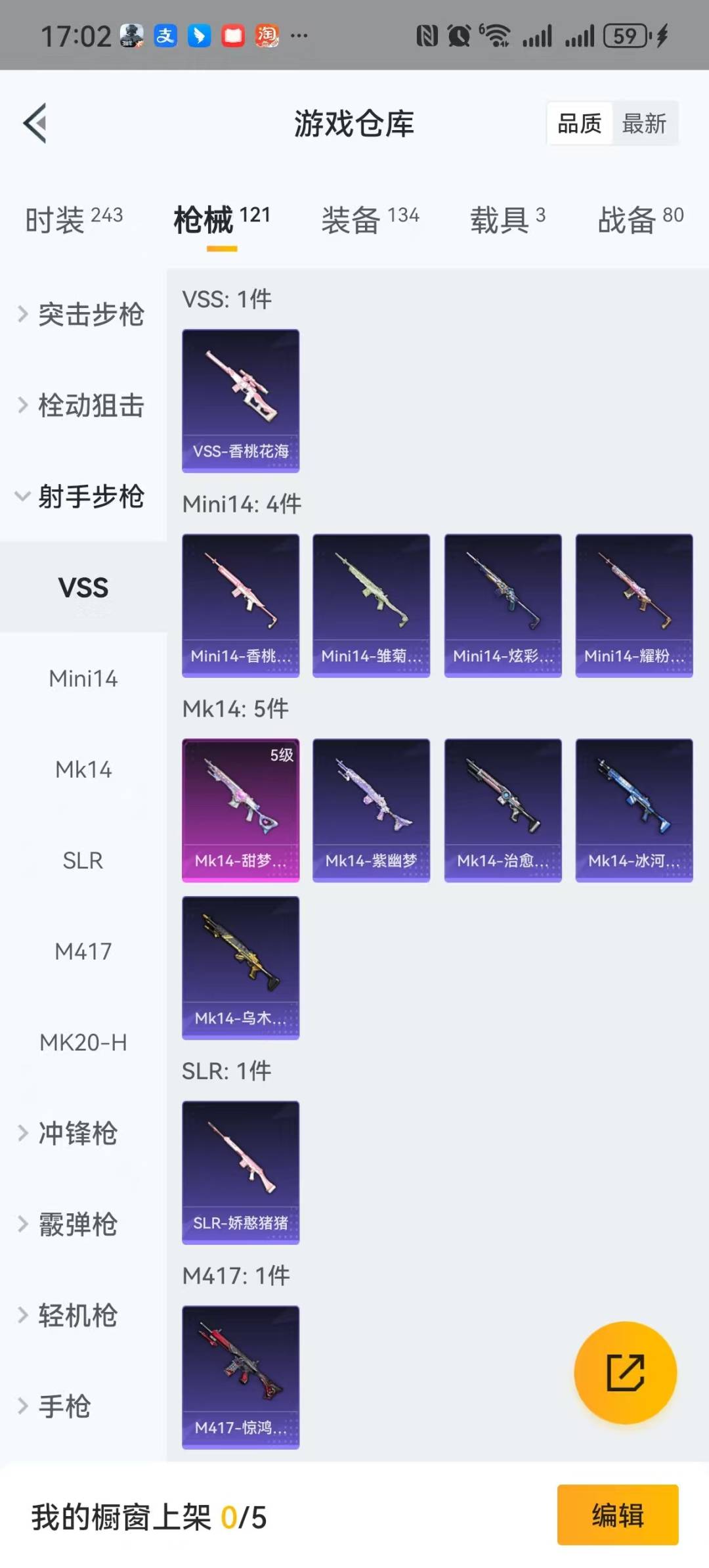The image size is (709, 1568).
Task: Select Mini14 in the sidebar
Action: click(x=83, y=679)
